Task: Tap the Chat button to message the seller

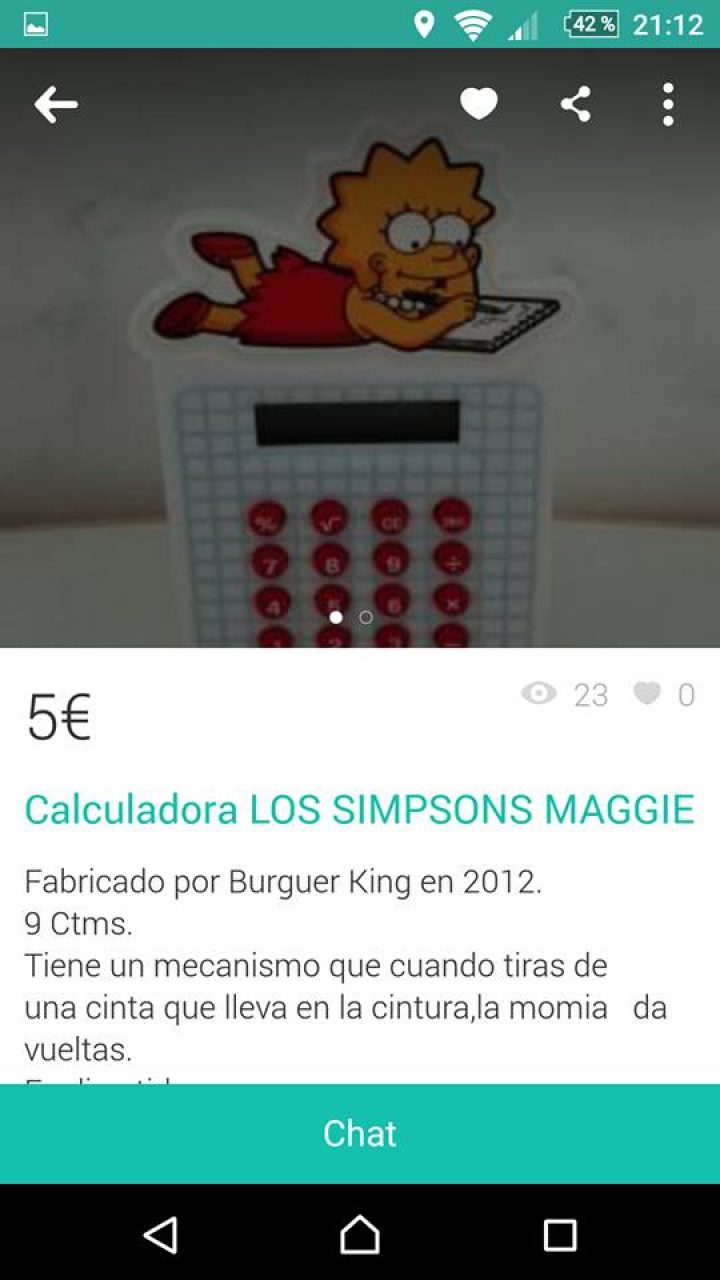Action: click(360, 1134)
